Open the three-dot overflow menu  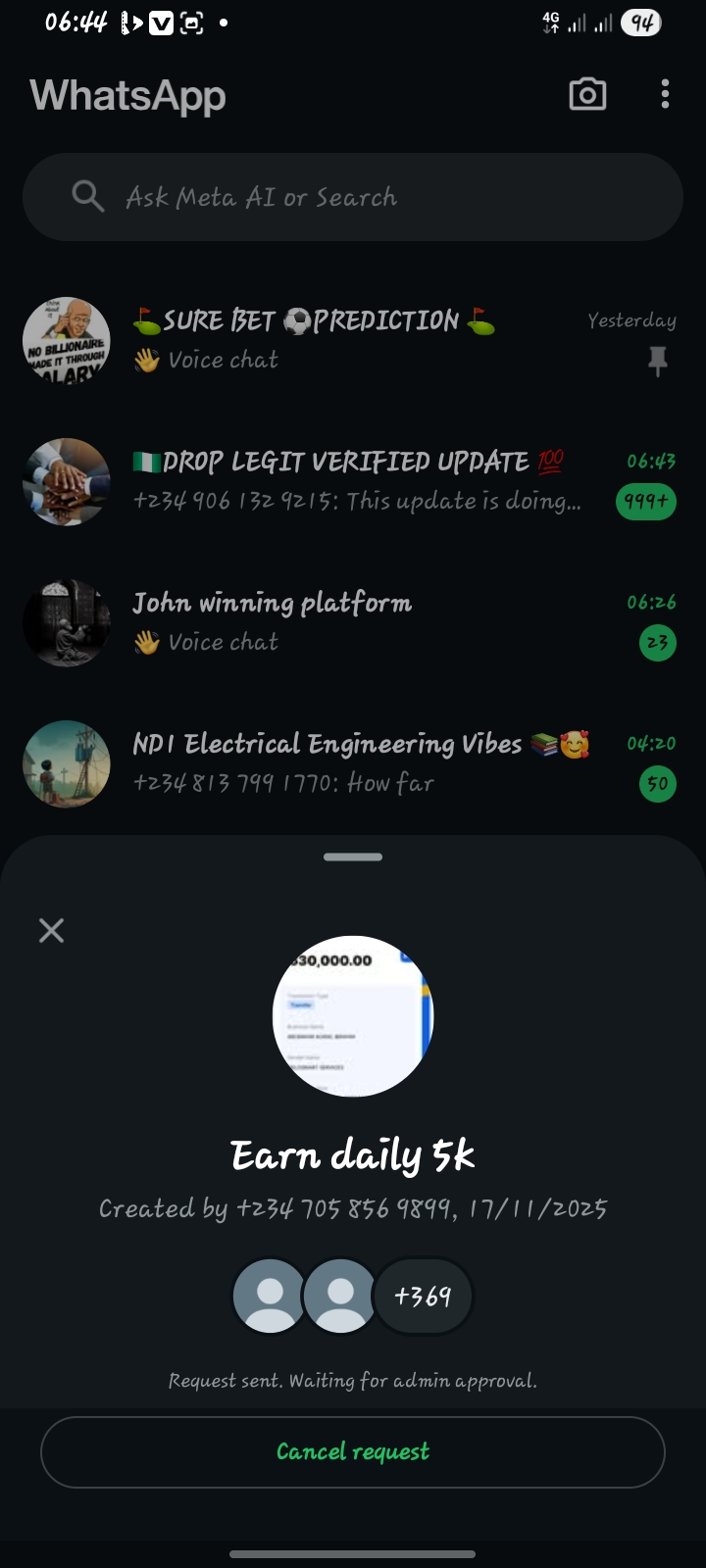(x=665, y=95)
